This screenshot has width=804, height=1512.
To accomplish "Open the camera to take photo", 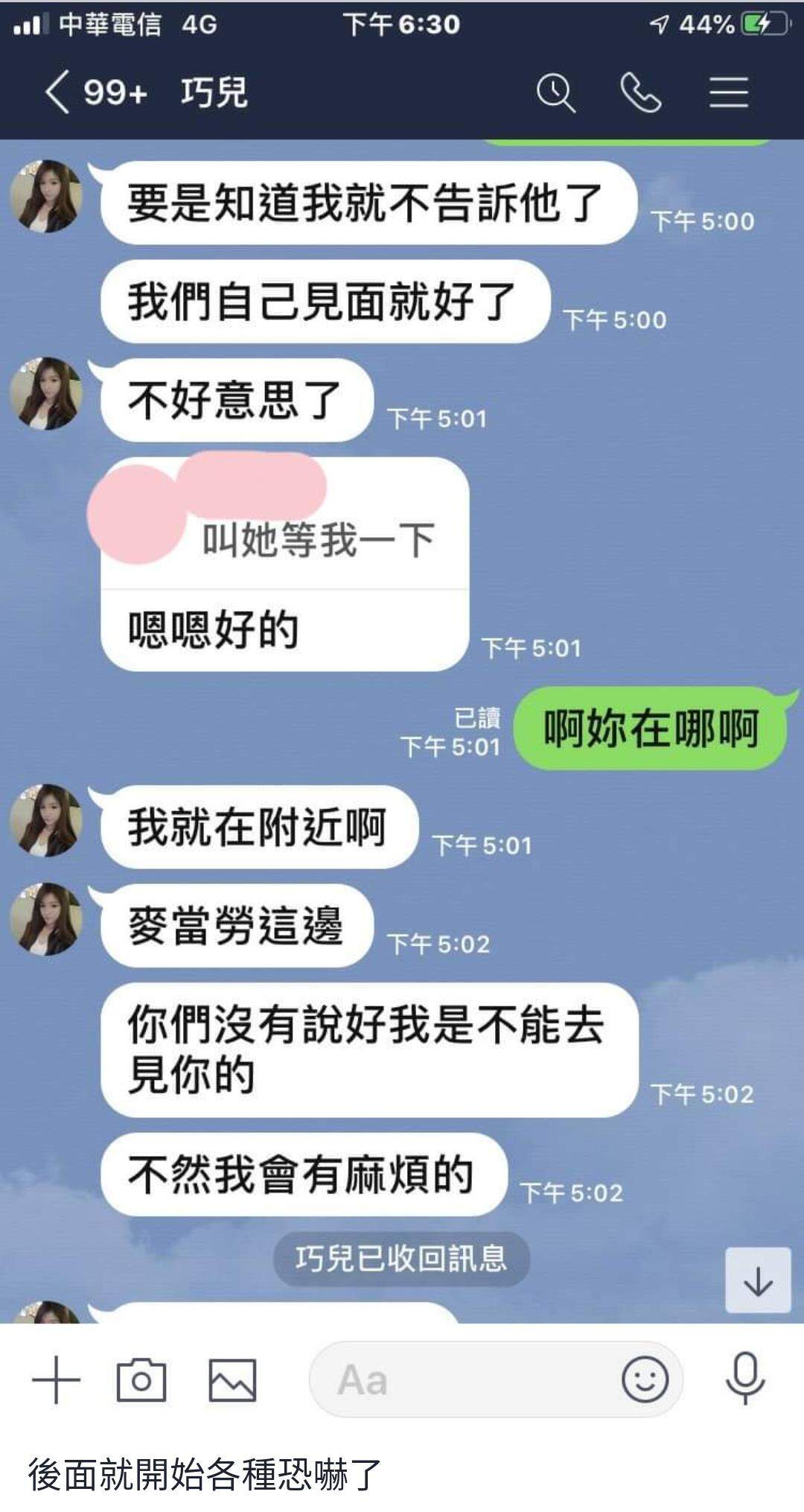I will [x=141, y=1379].
